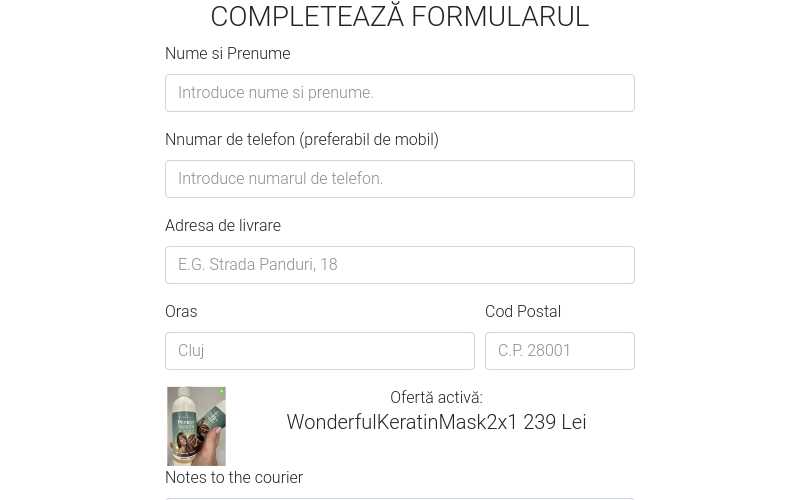The width and height of the screenshot is (800, 500).
Task: Select the Adresa de livrare field
Action: 399,265
